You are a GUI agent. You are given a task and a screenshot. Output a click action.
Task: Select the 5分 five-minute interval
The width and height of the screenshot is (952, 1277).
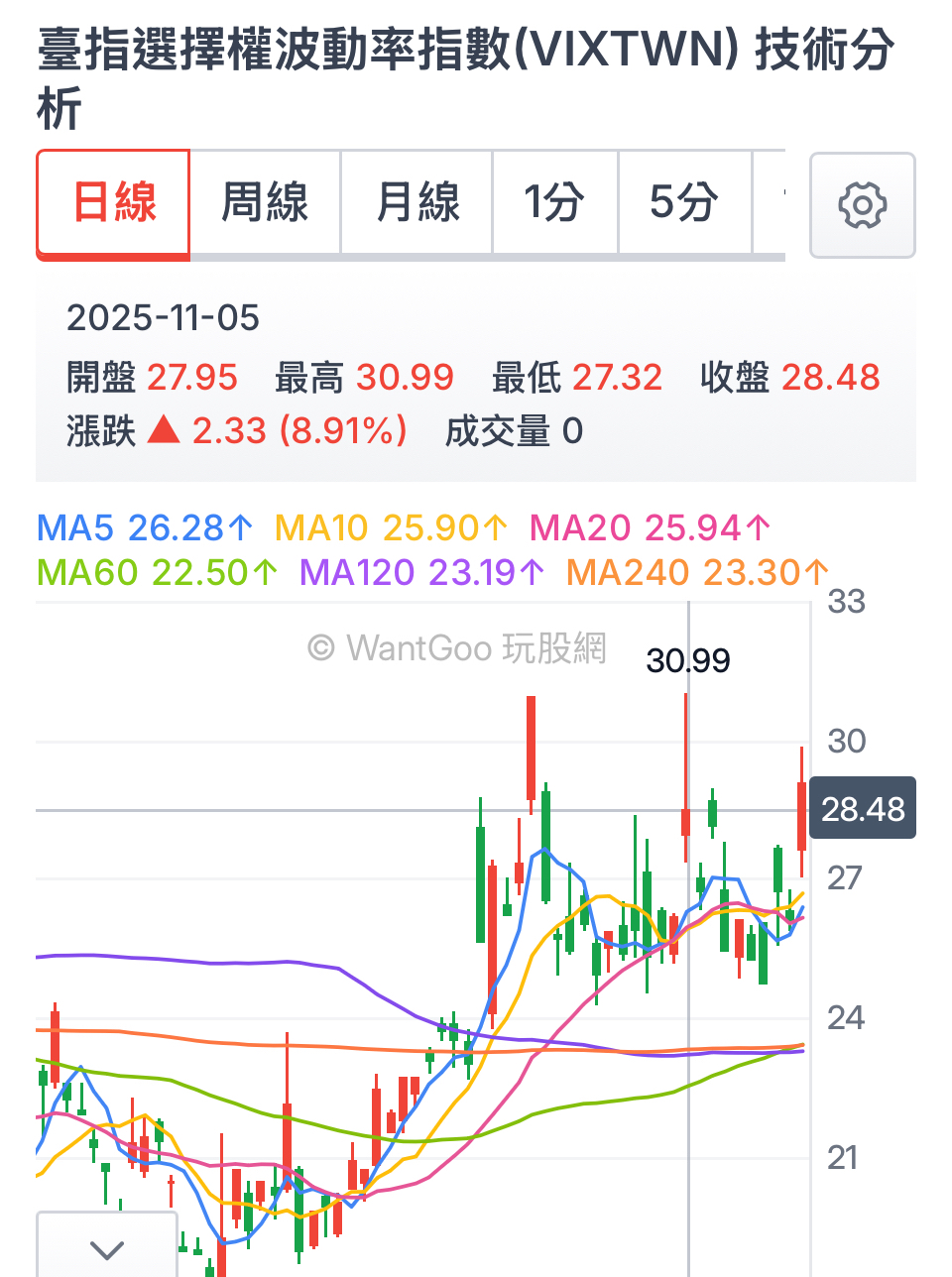[x=683, y=202]
